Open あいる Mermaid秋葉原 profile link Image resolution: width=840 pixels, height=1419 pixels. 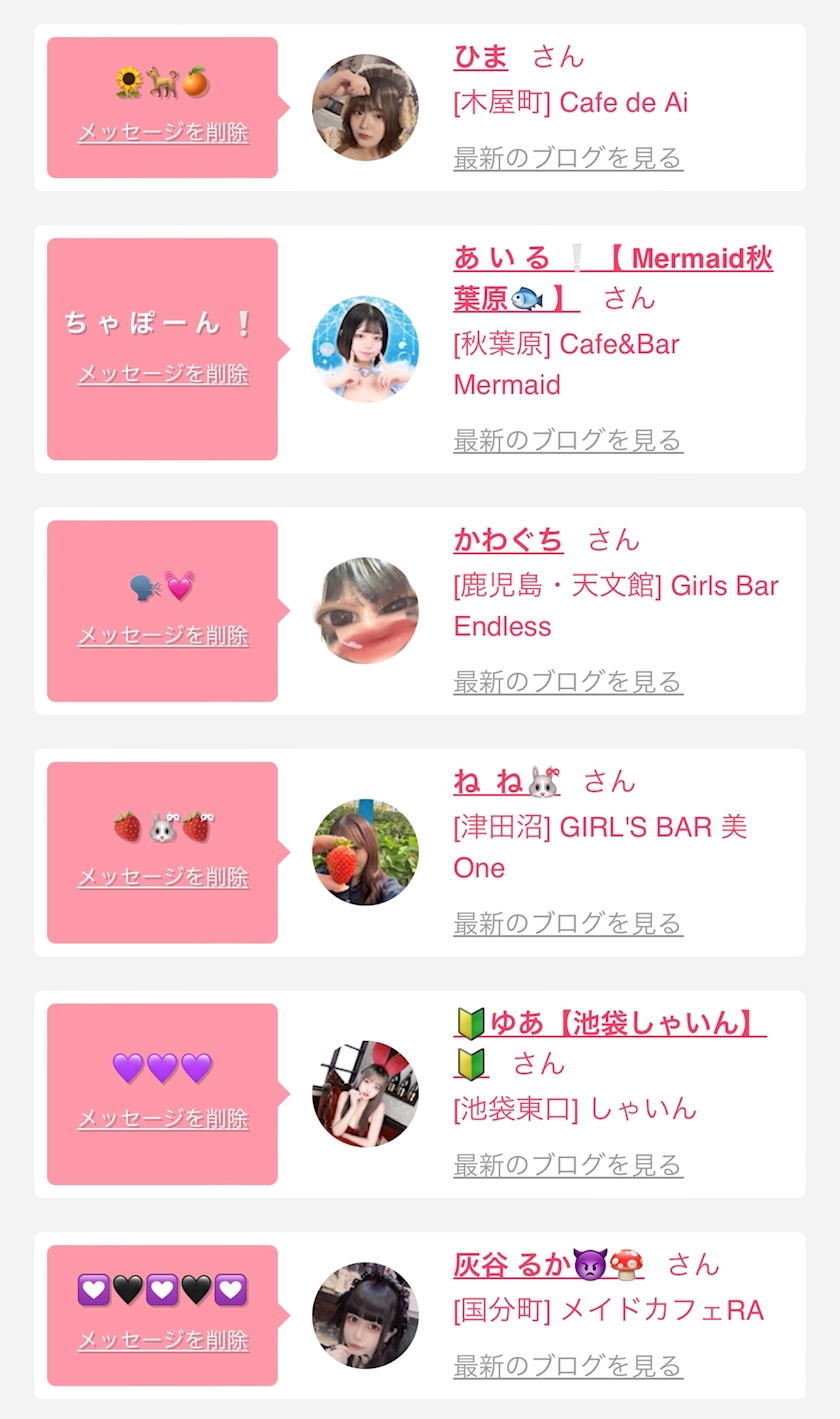coord(612,278)
